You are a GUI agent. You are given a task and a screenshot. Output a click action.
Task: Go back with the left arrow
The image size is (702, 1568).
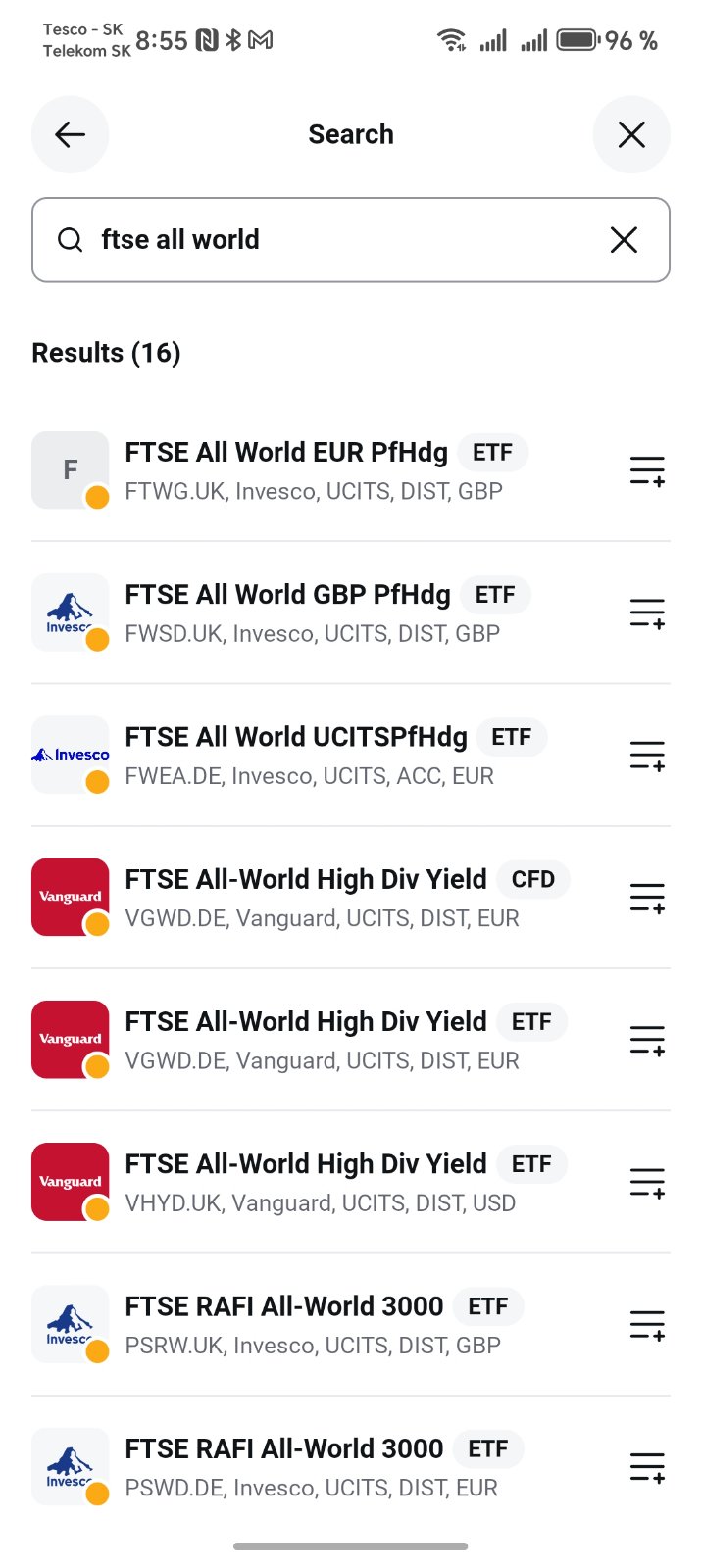(70, 134)
